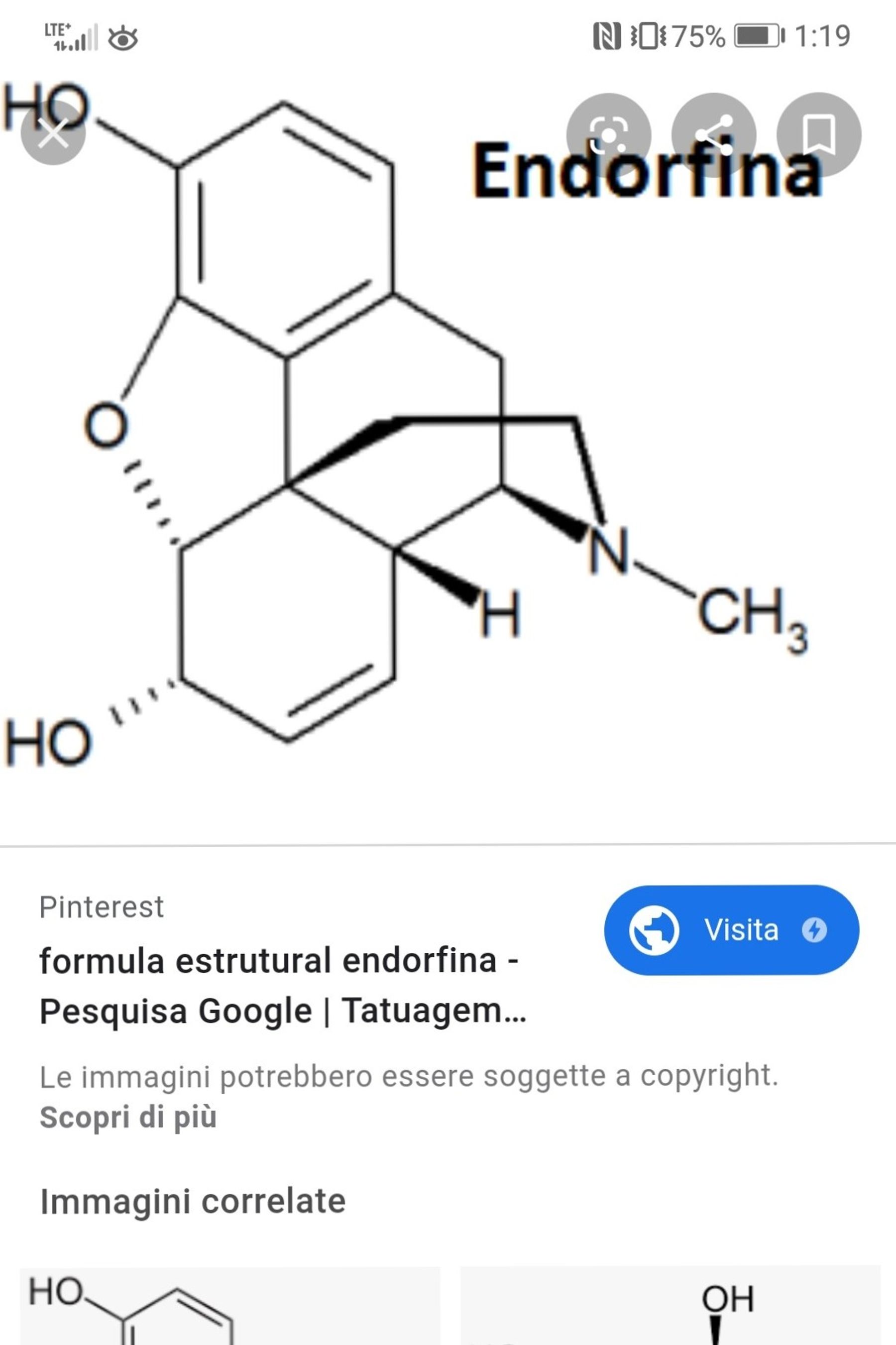This screenshot has height=1345, width=896.
Task: Close the image viewer
Action: [x=53, y=135]
